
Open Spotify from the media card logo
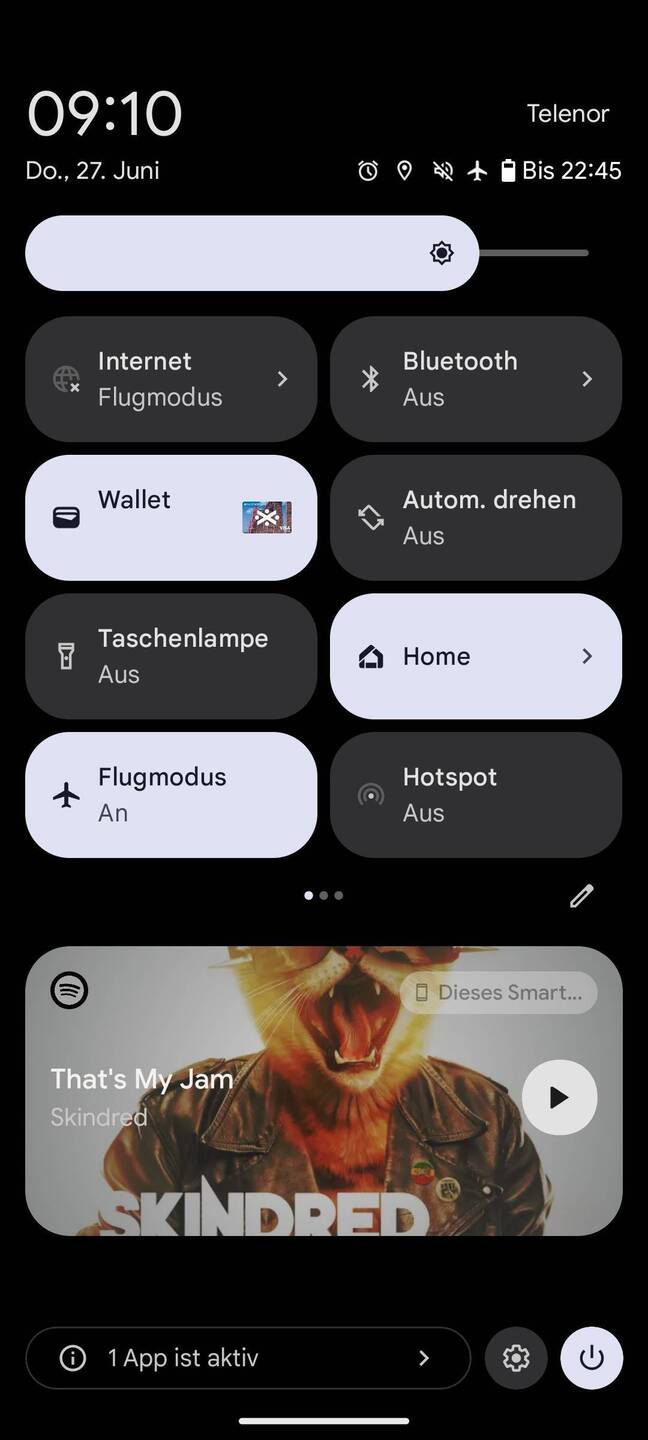point(69,991)
